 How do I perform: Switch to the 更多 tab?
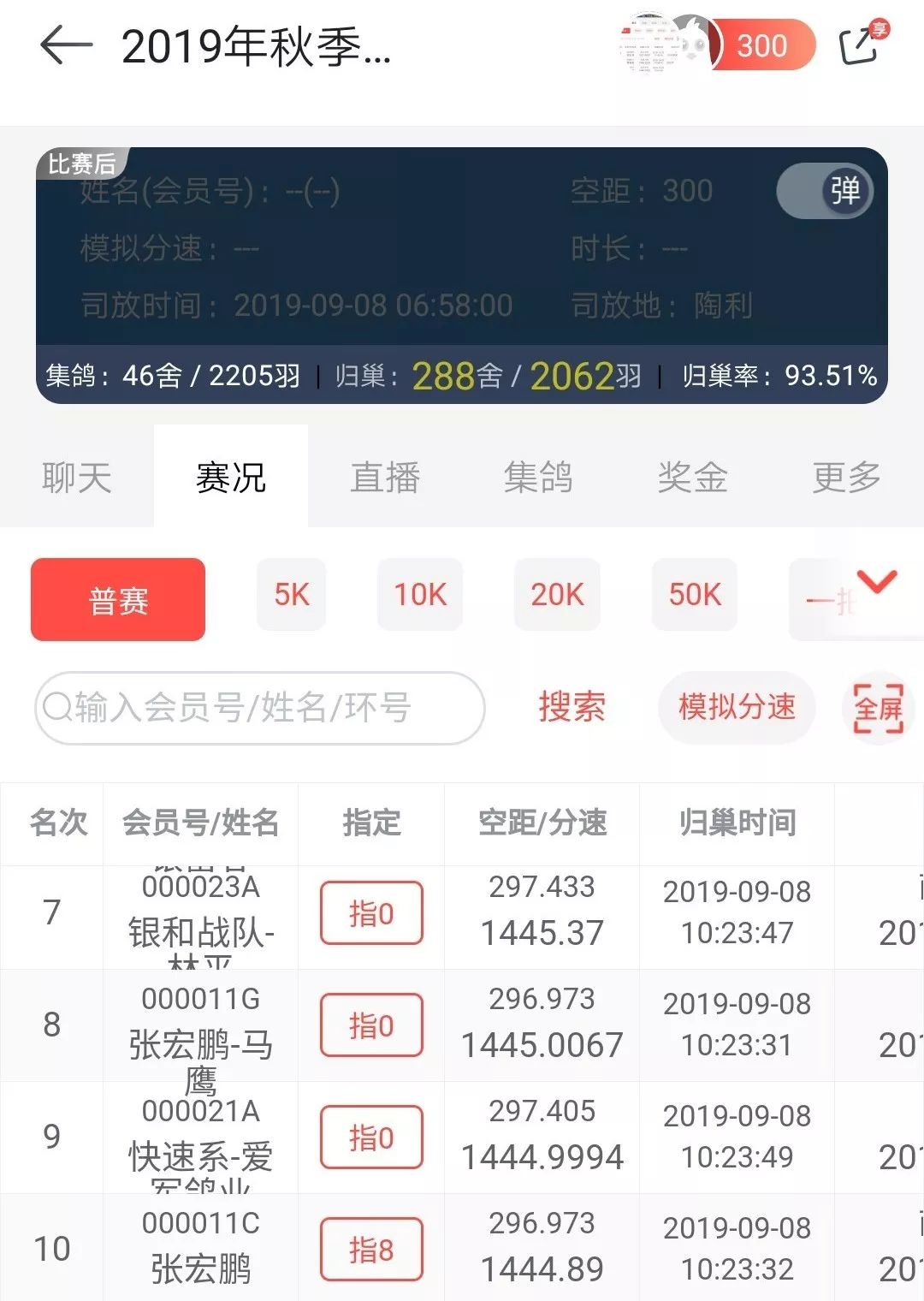point(846,477)
